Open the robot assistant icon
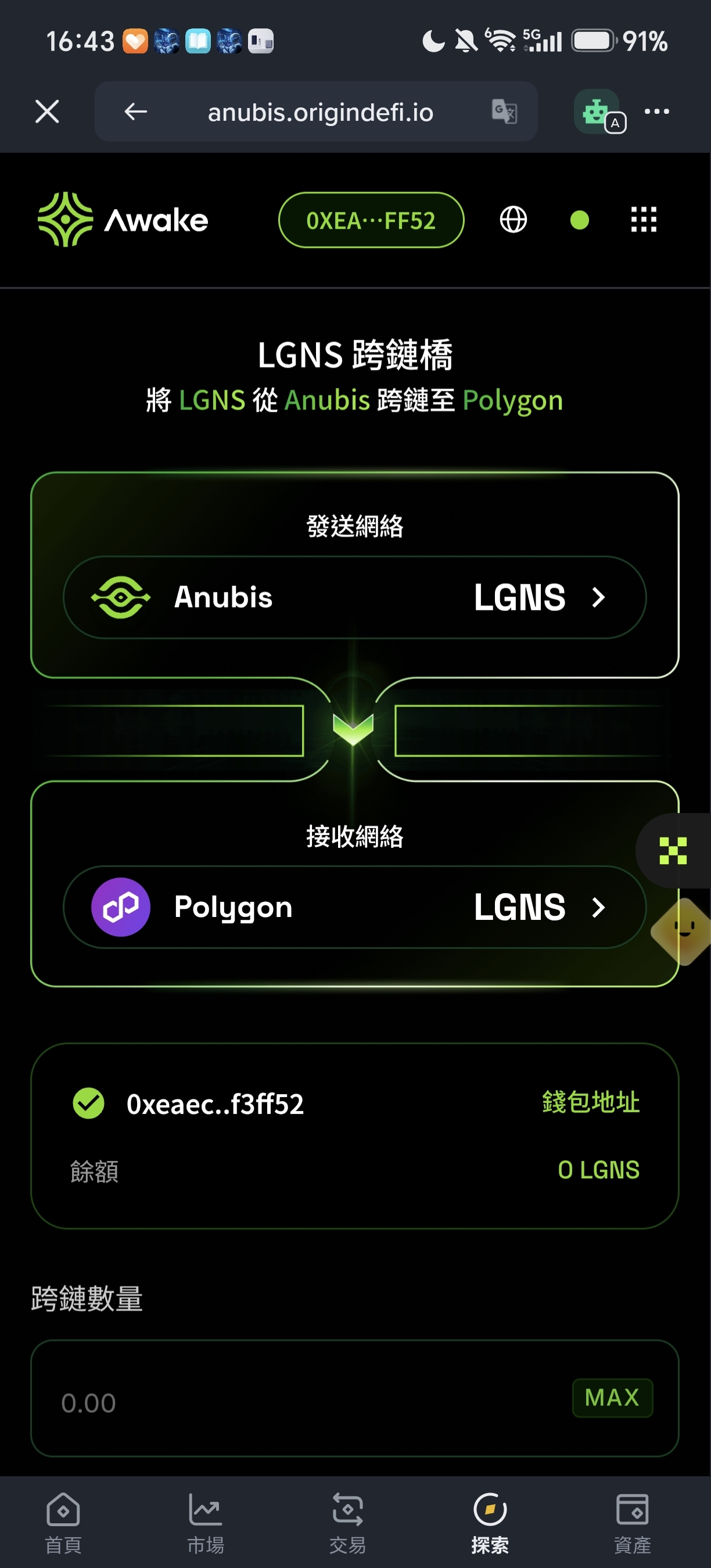Image resolution: width=711 pixels, height=1568 pixels. (598, 112)
